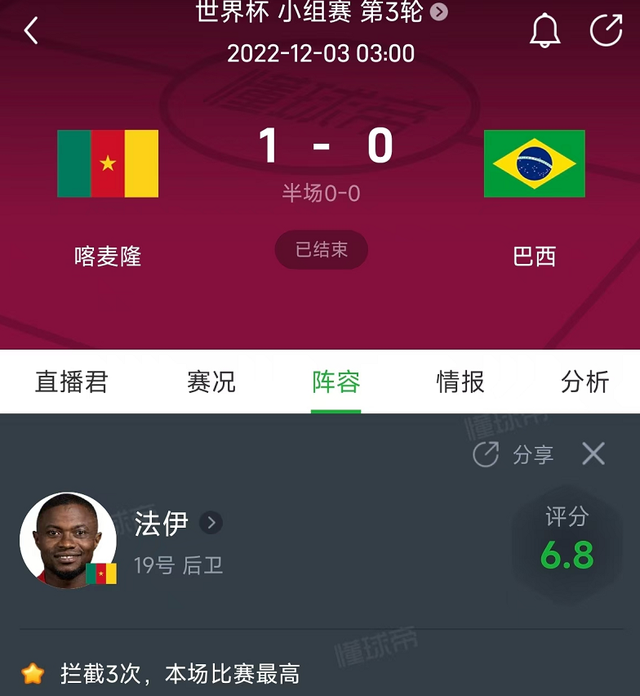The image size is (640, 696).
Task: Share this match via the top-right icon
Action: [x=606, y=31]
